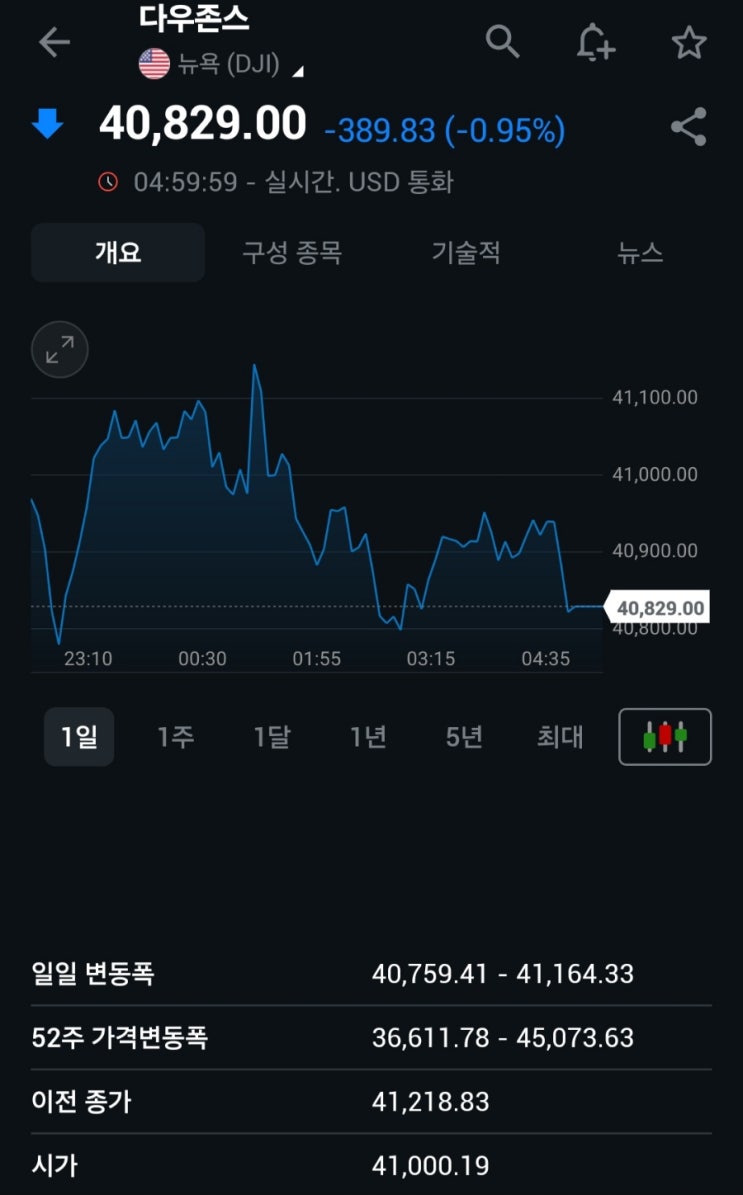Select the 개요 tab
Screen dimensions: 743x1195
[x=118, y=253]
